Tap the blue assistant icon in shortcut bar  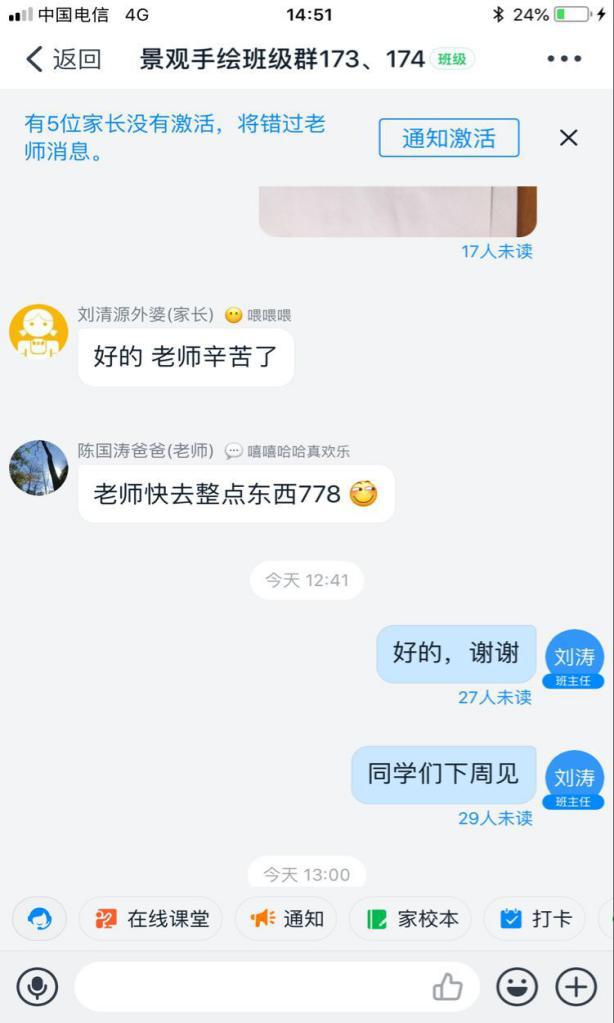click(40, 919)
